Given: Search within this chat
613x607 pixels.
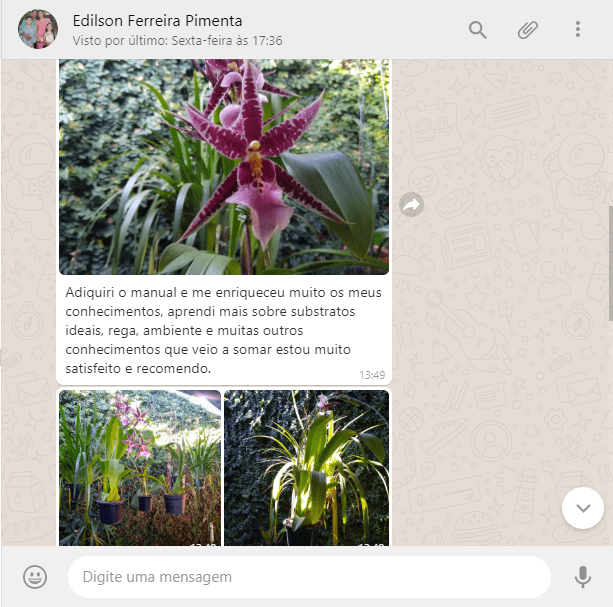Looking at the screenshot, I should [x=478, y=30].
